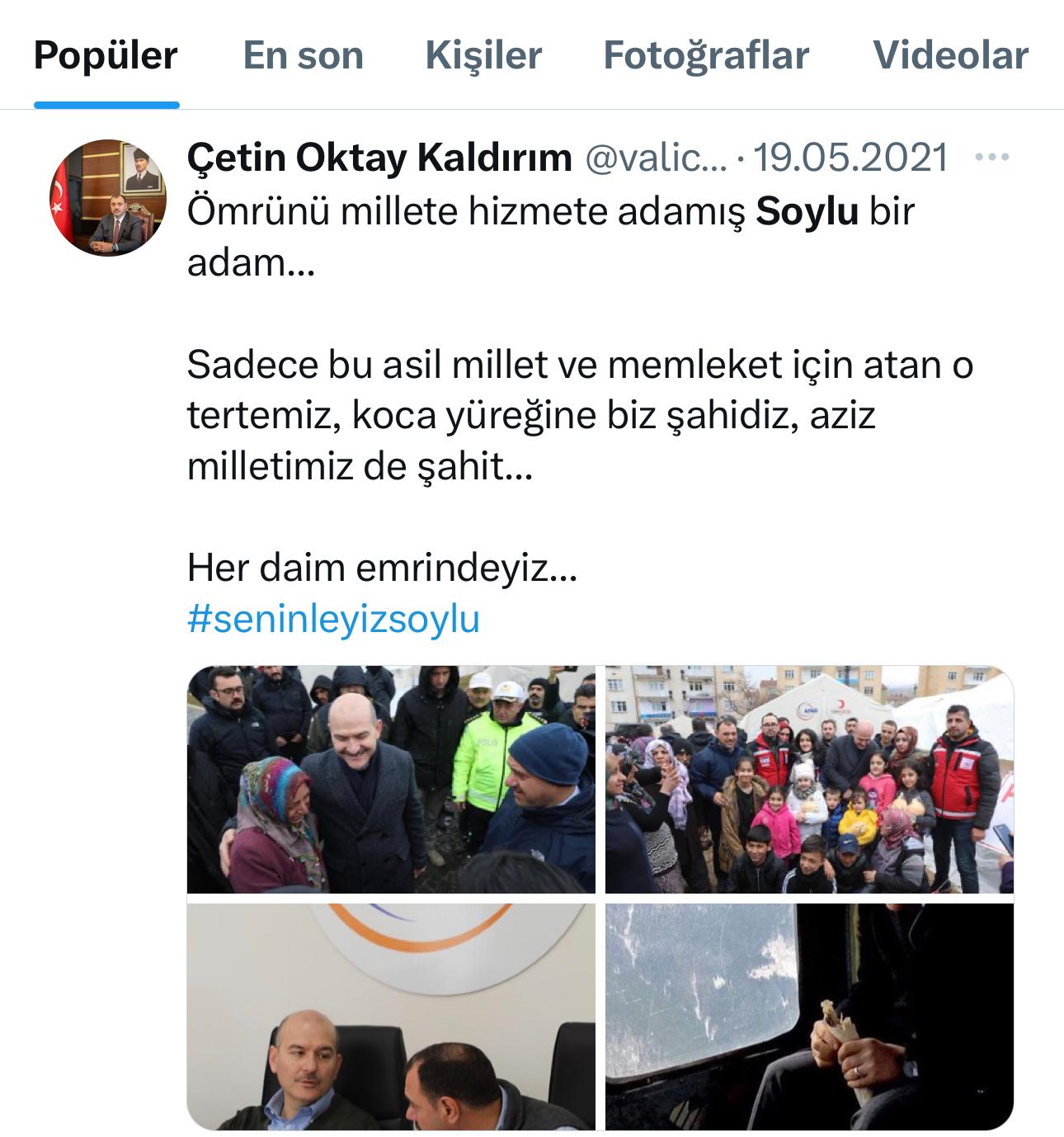This screenshot has width=1064, height=1137.
Task: Open the Çetin Oktay Kaldırım profile name
Action: pos(379,157)
